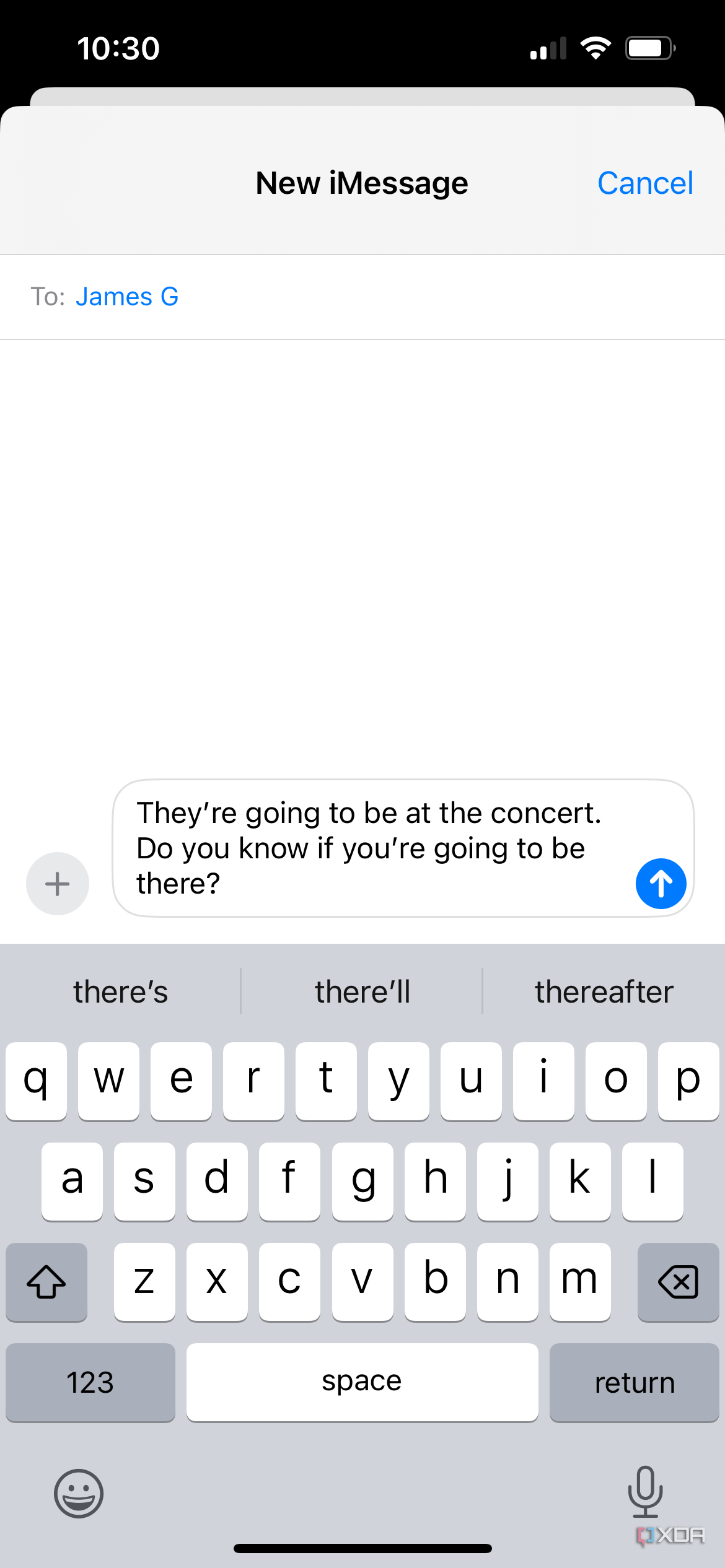The width and height of the screenshot is (725, 1568).
Task: Tap the send message arrow button
Action: [x=661, y=884]
